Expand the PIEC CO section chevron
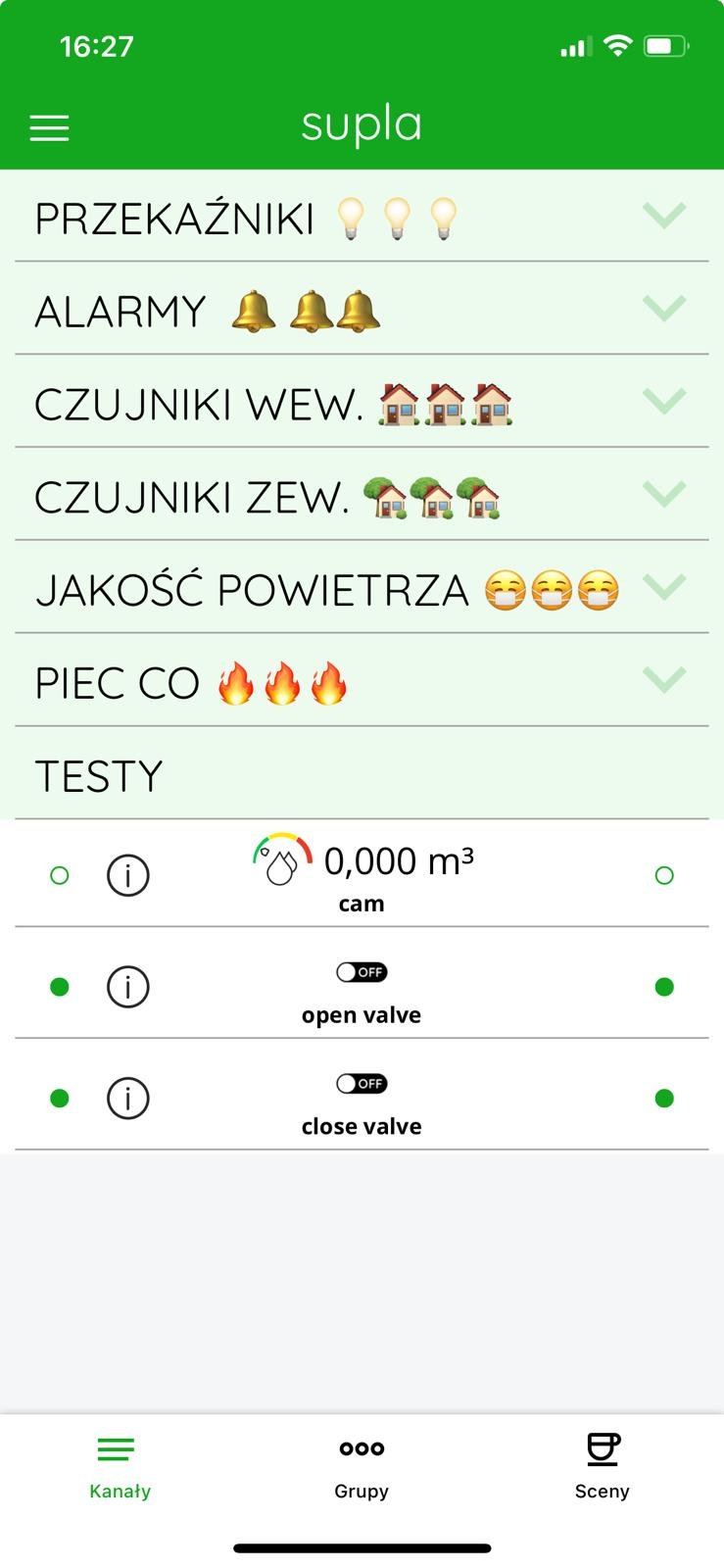 tap(664, 679)
